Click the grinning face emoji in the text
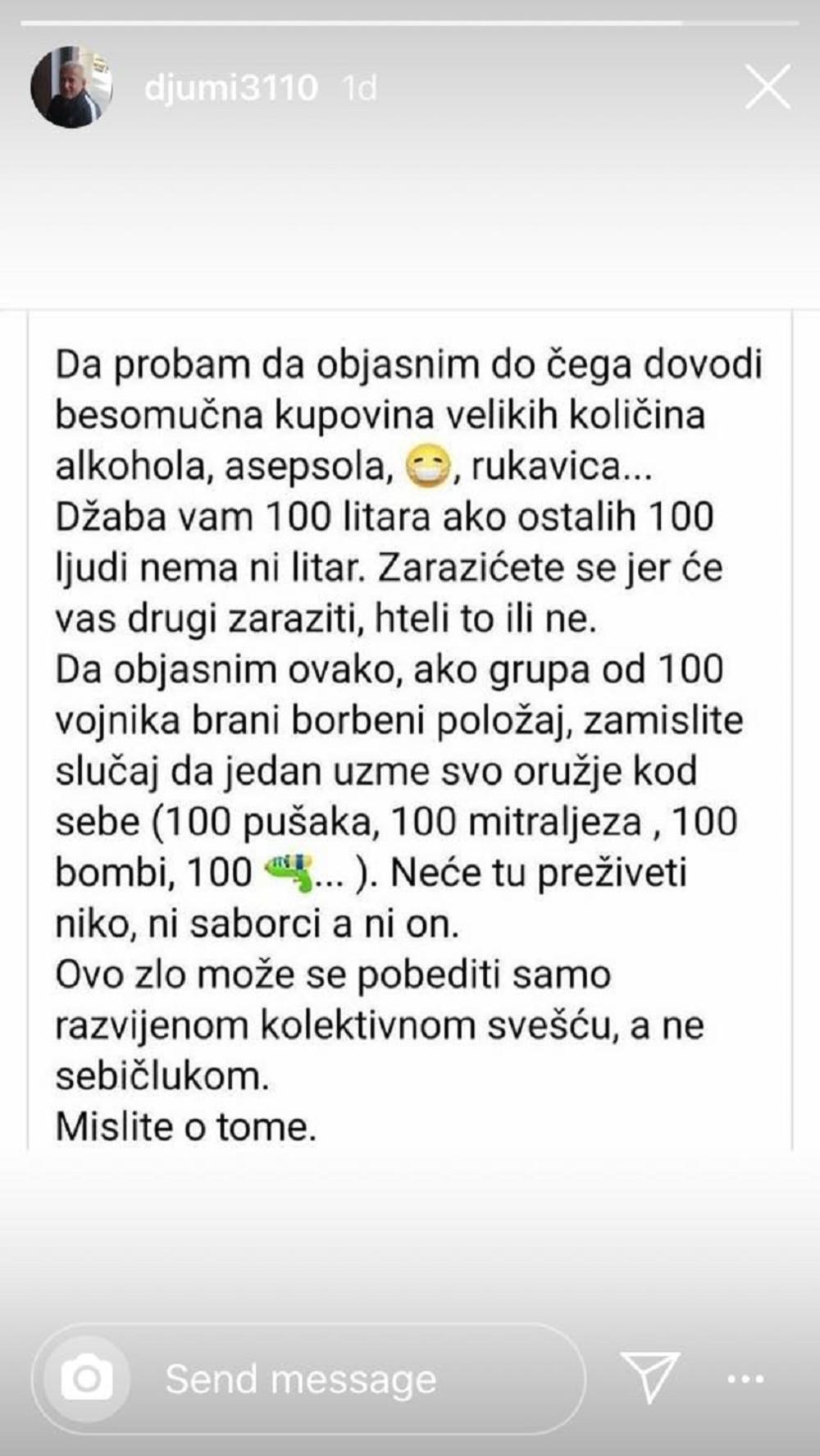The height and width of the screenshot is (1456, 820). 430,468
